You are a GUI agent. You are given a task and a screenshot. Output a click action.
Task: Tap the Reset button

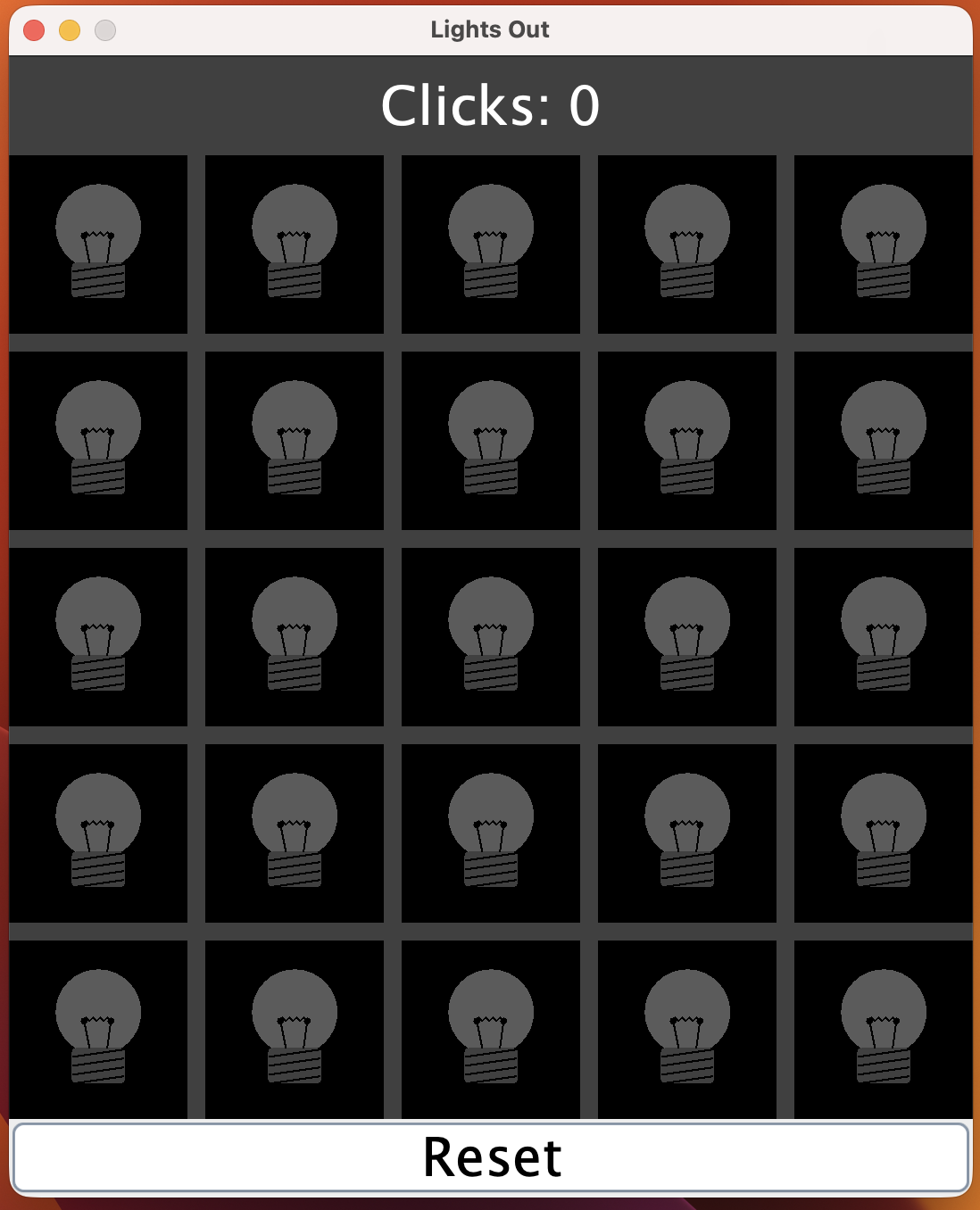[490, 1157]
